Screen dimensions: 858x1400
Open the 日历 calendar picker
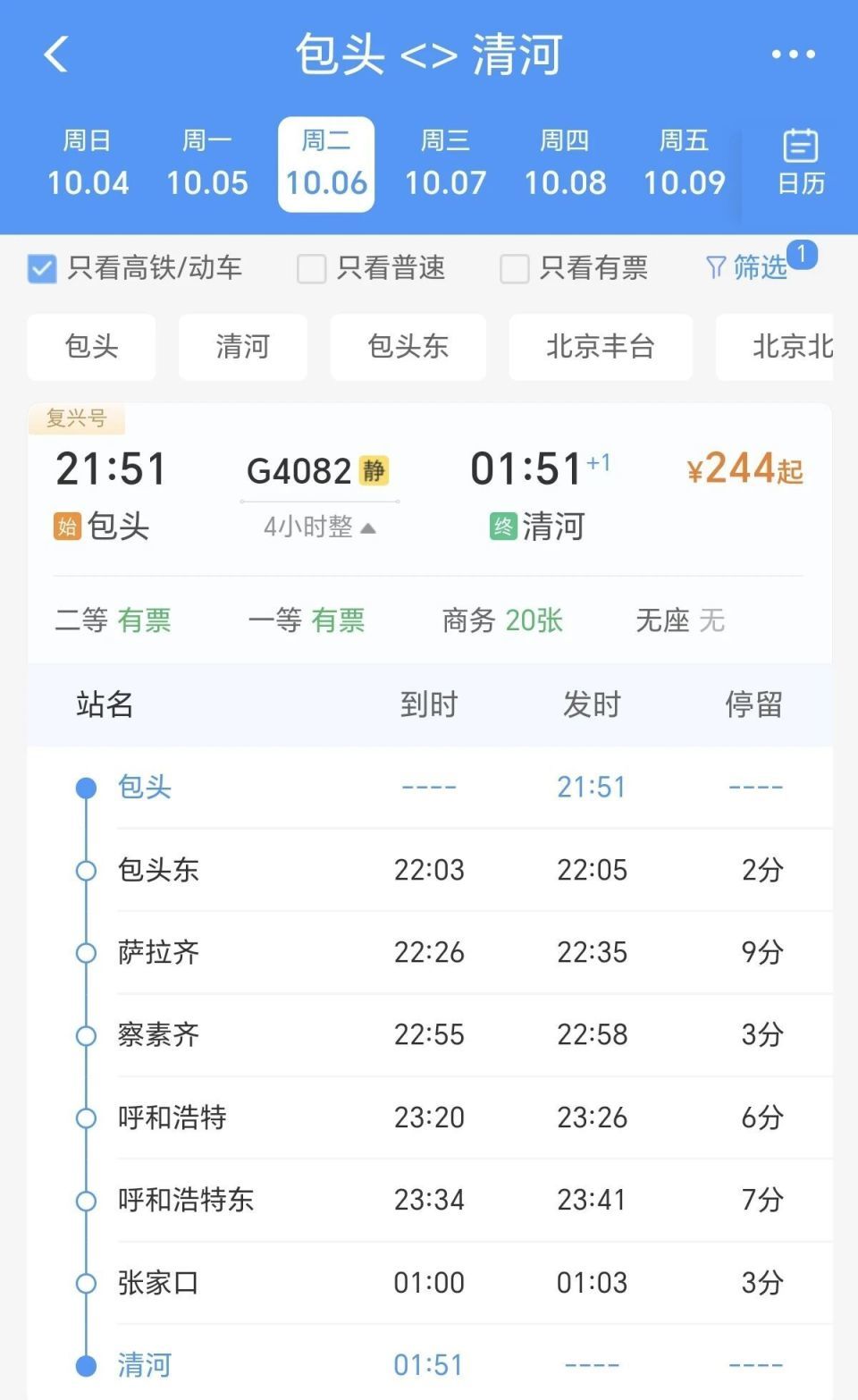pos(801,162)
